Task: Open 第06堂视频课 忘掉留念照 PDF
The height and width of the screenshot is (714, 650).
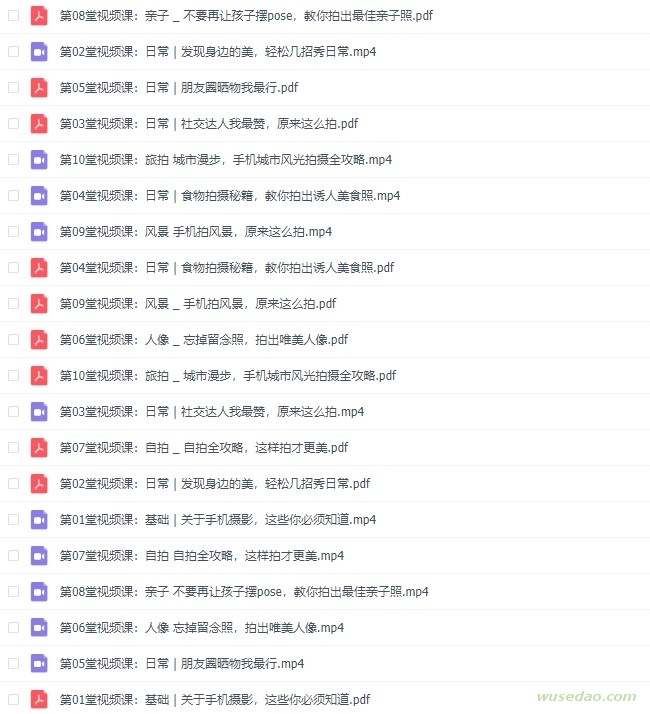Action: click(203, 339)
